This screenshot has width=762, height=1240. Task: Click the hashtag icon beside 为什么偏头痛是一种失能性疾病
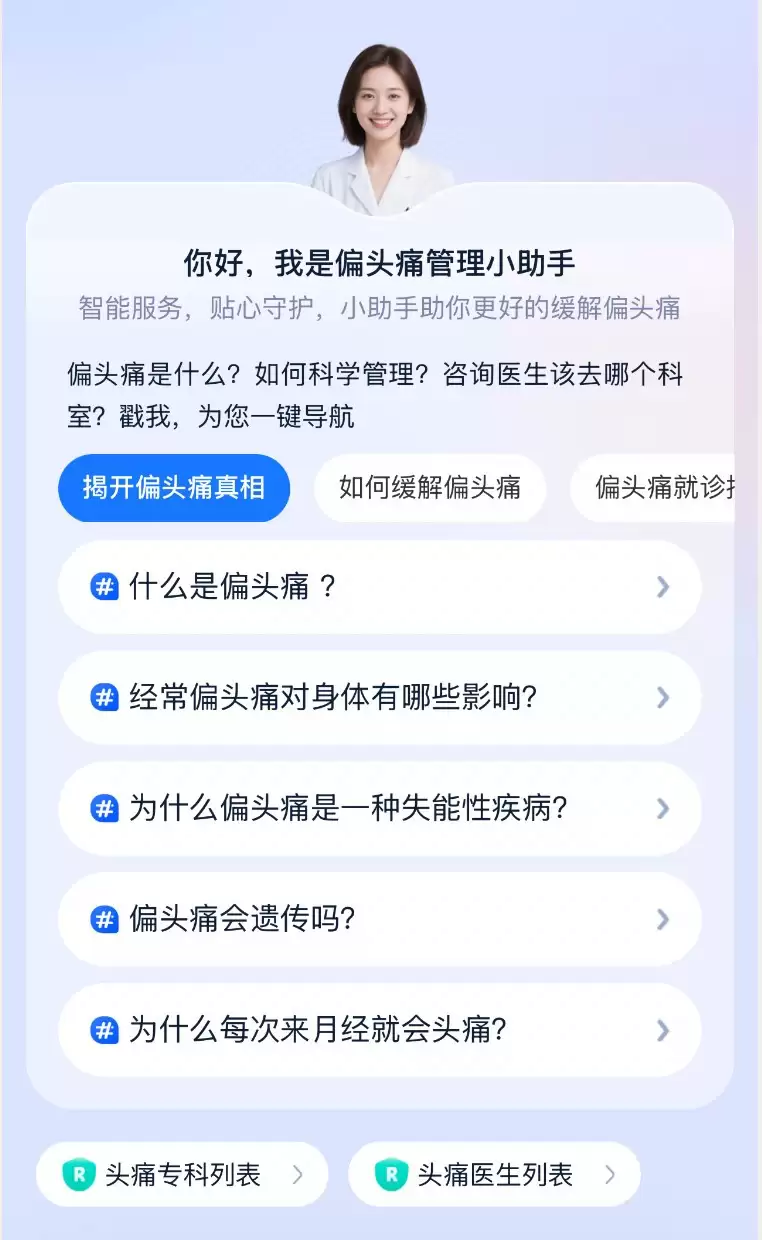click(x=107, y=809)
